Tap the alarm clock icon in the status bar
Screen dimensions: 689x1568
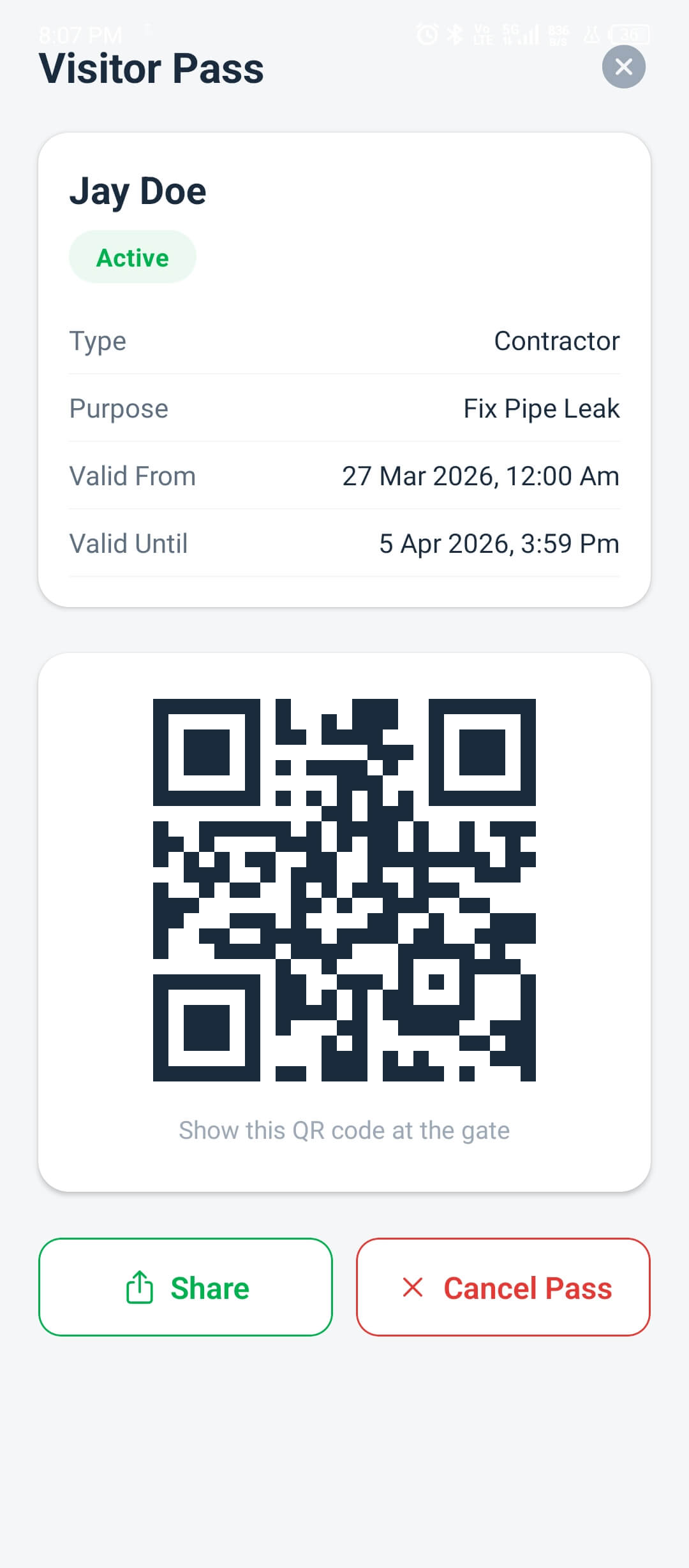coord(426,35)
